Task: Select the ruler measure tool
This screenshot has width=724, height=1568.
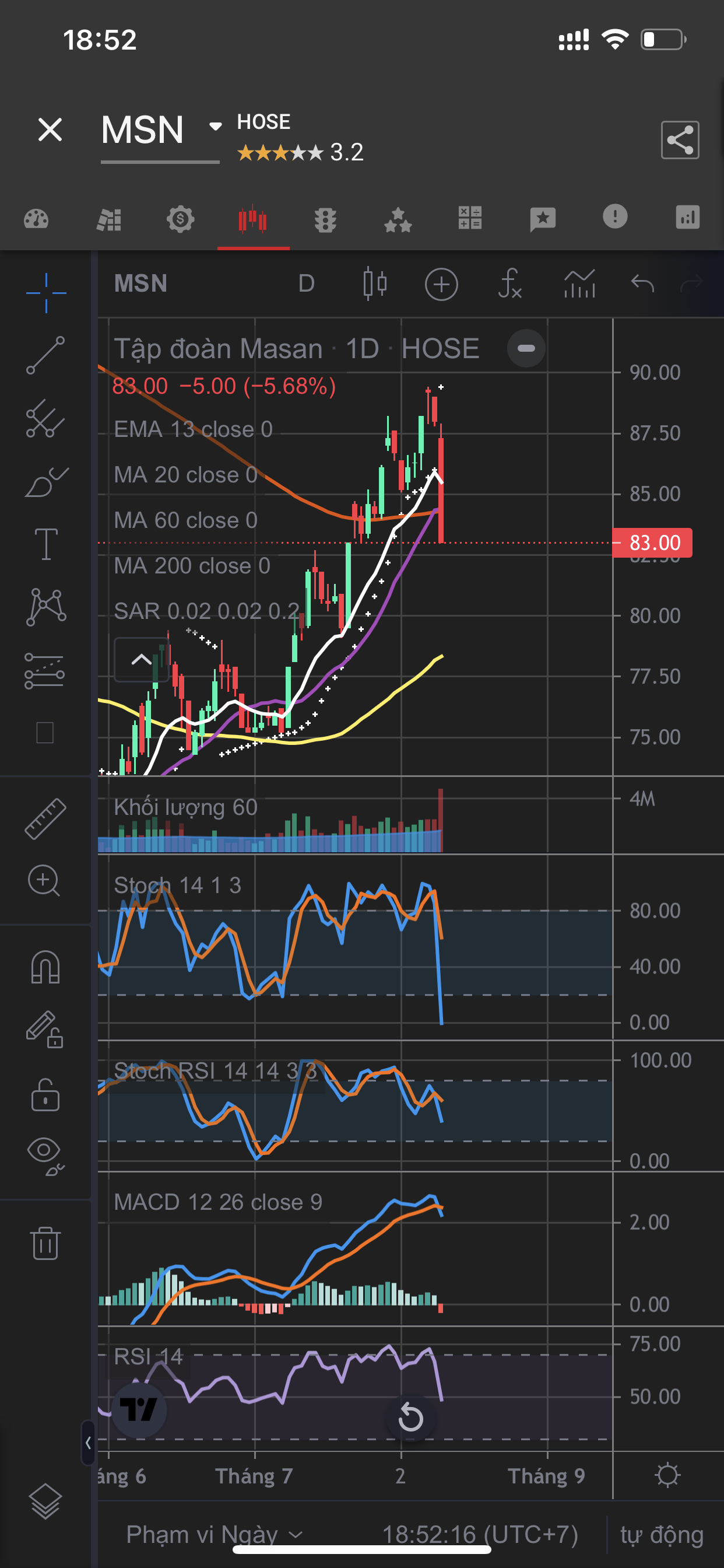Action: pyautogui.click(x=45, y=818)
